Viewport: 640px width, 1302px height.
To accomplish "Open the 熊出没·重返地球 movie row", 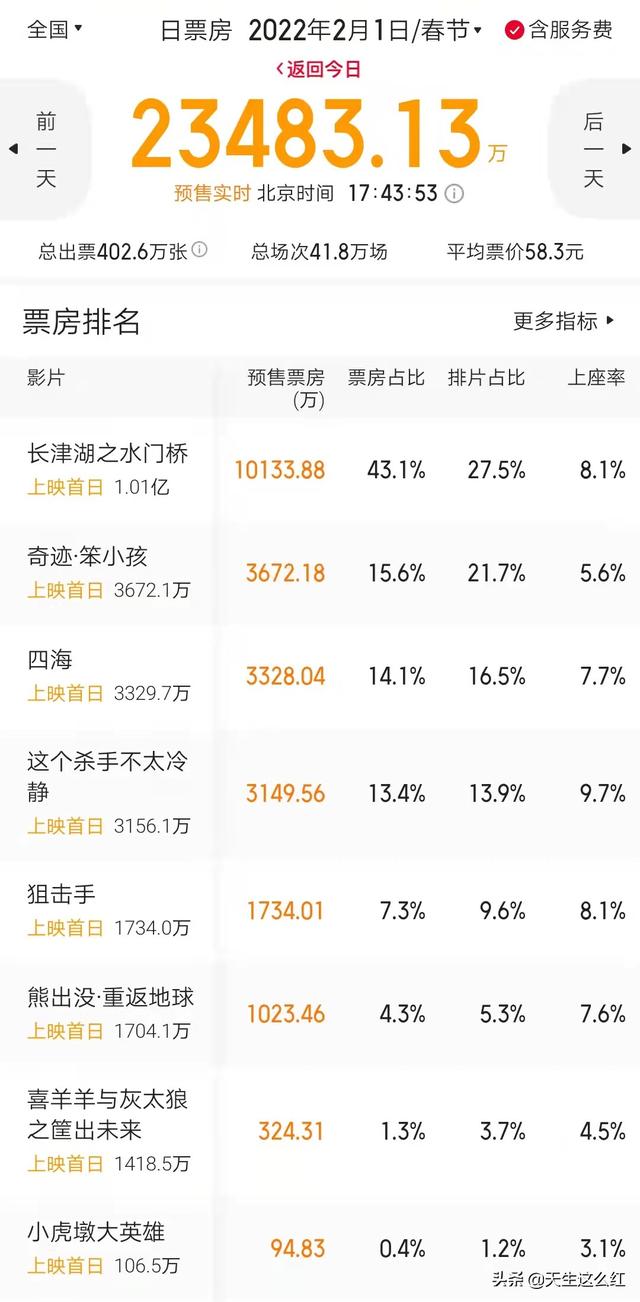I will coord(320,1014).
